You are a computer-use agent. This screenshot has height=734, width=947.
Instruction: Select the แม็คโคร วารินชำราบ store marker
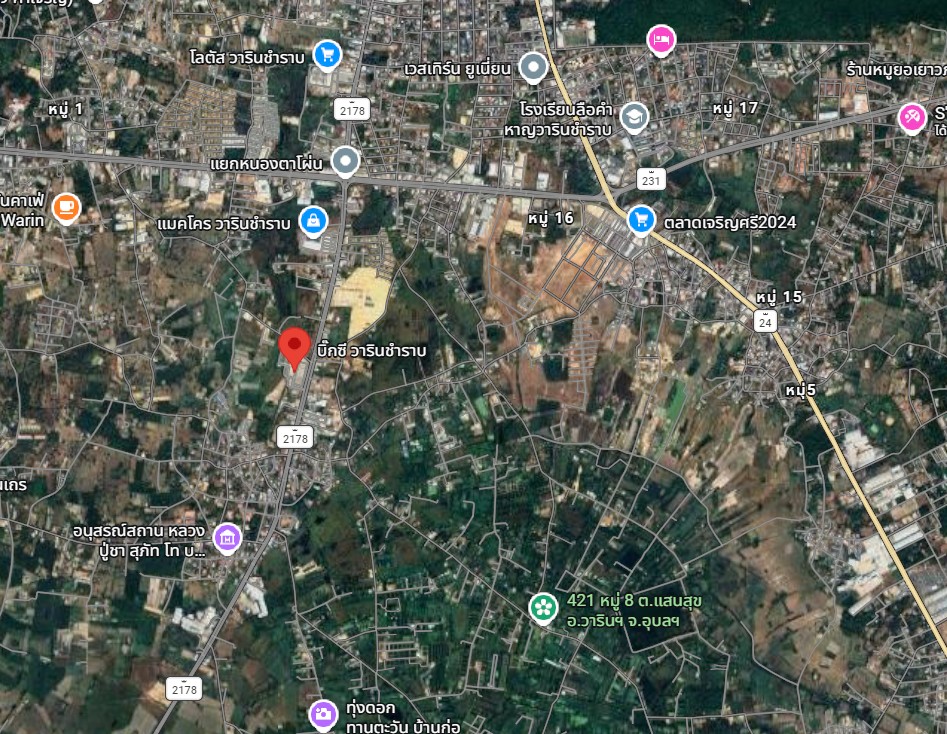313,219
